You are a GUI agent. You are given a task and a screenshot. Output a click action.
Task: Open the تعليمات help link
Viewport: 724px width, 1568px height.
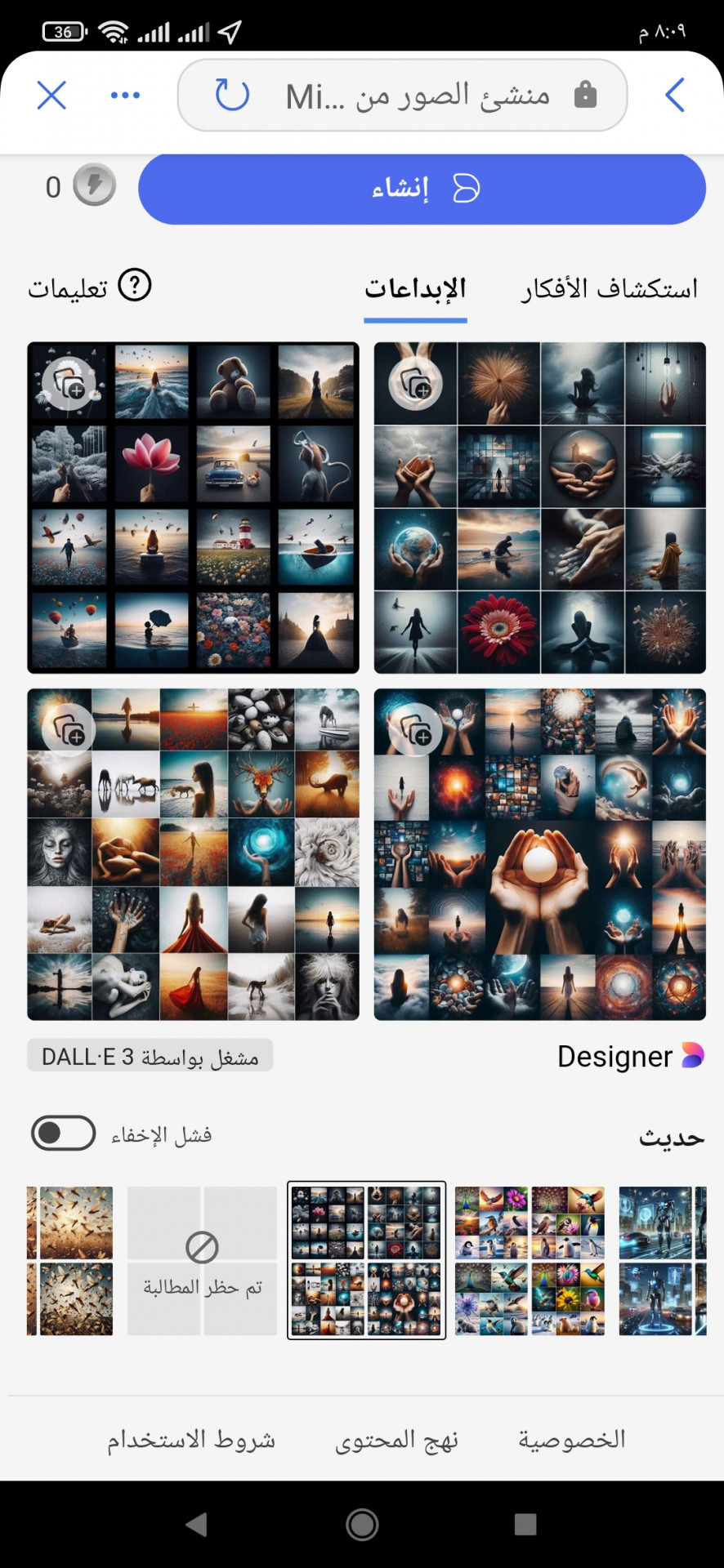[x=90, y=287]
